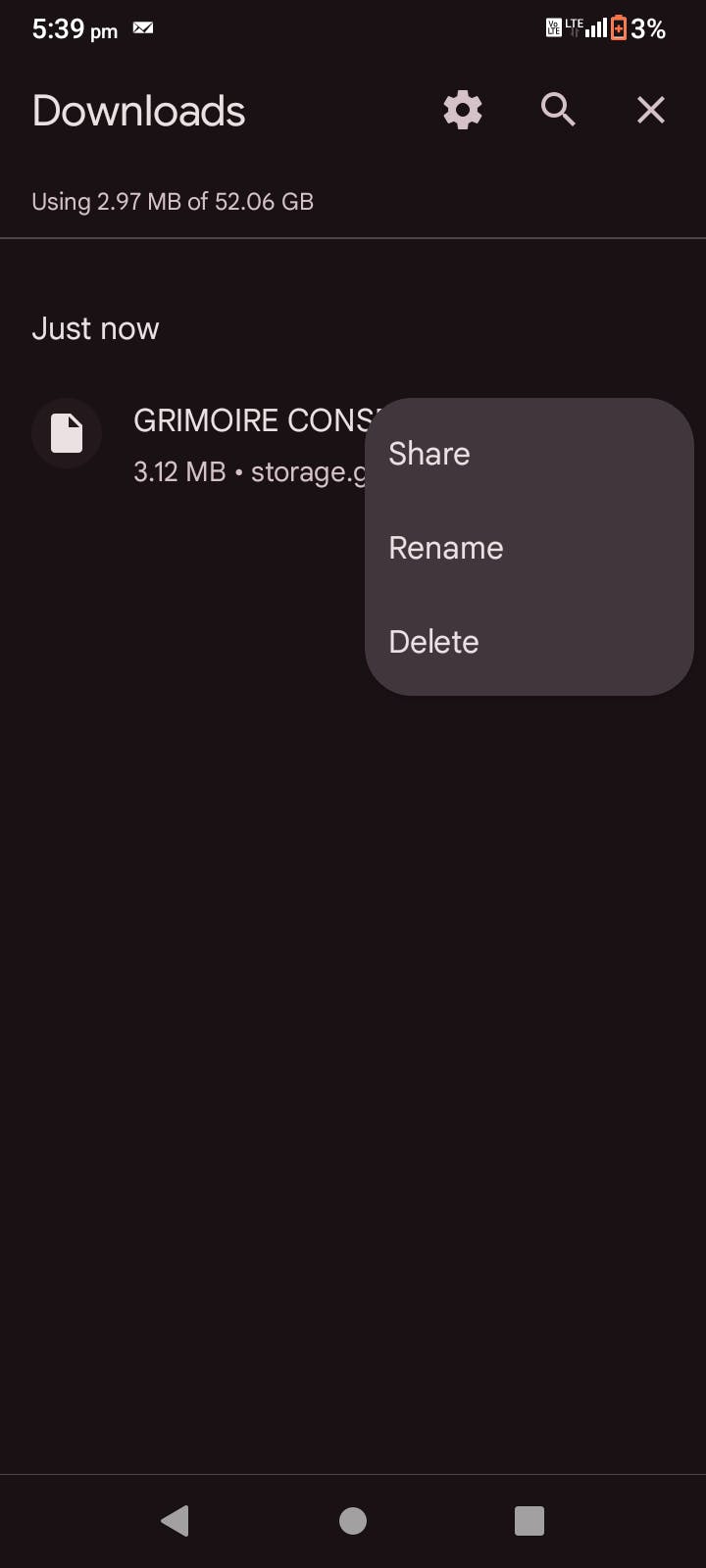Screen dimensions: 706x1568
Task: Tap the system home button
Action: click(x=353, y=1521)
